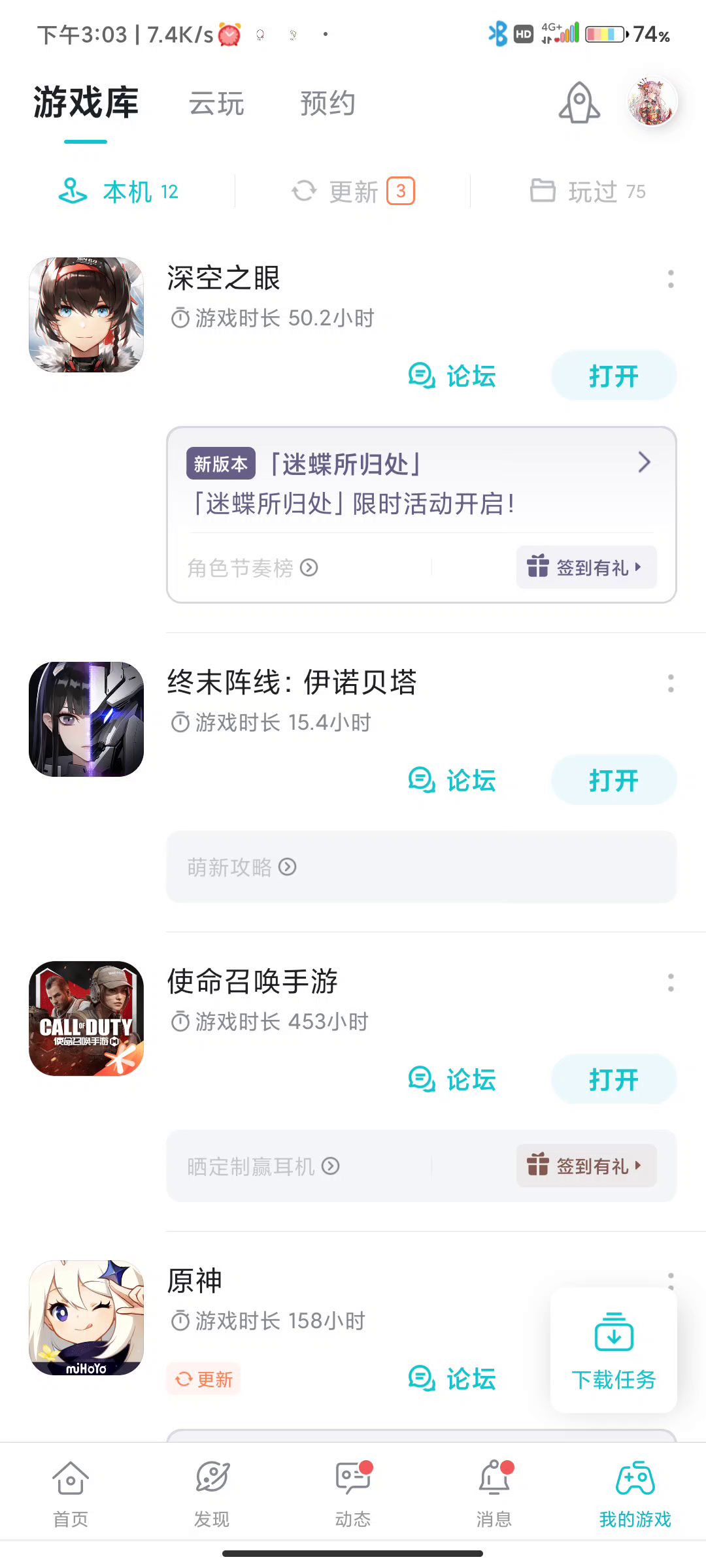Switch to the 预约 tab
Screen dimensions: 706x1568
tap(328, 104)
